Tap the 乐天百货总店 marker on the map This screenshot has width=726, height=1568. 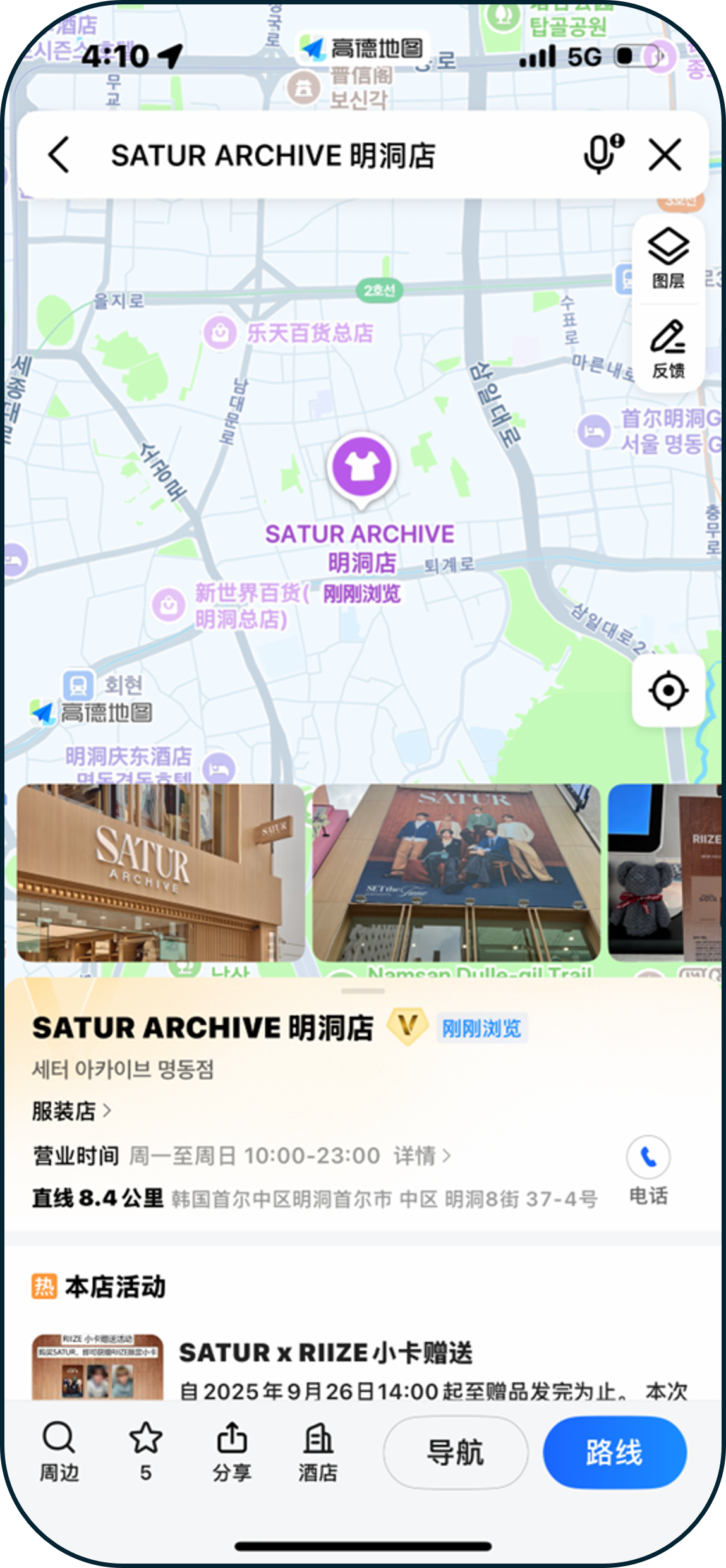click(x=221, y=332)
